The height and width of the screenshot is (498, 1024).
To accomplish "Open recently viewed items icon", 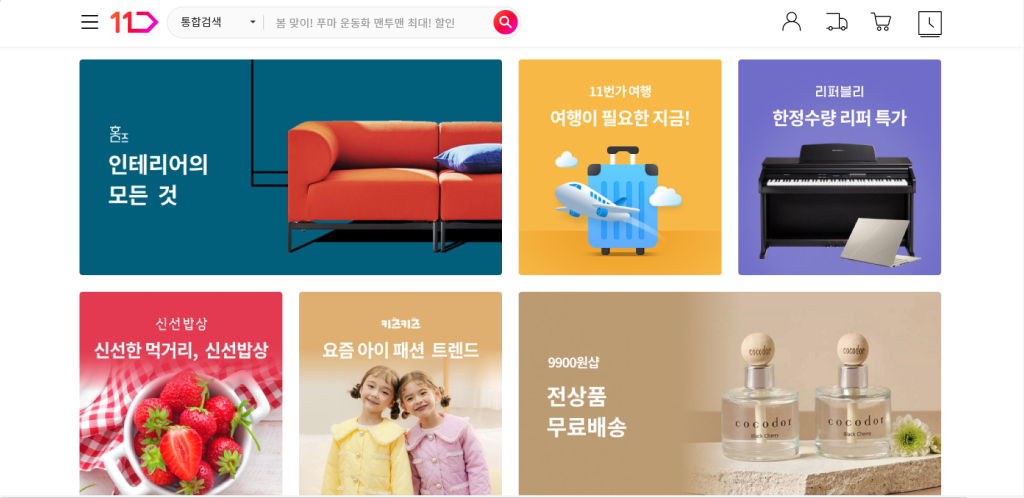I will pyautogui.click(x=930, y=23).
